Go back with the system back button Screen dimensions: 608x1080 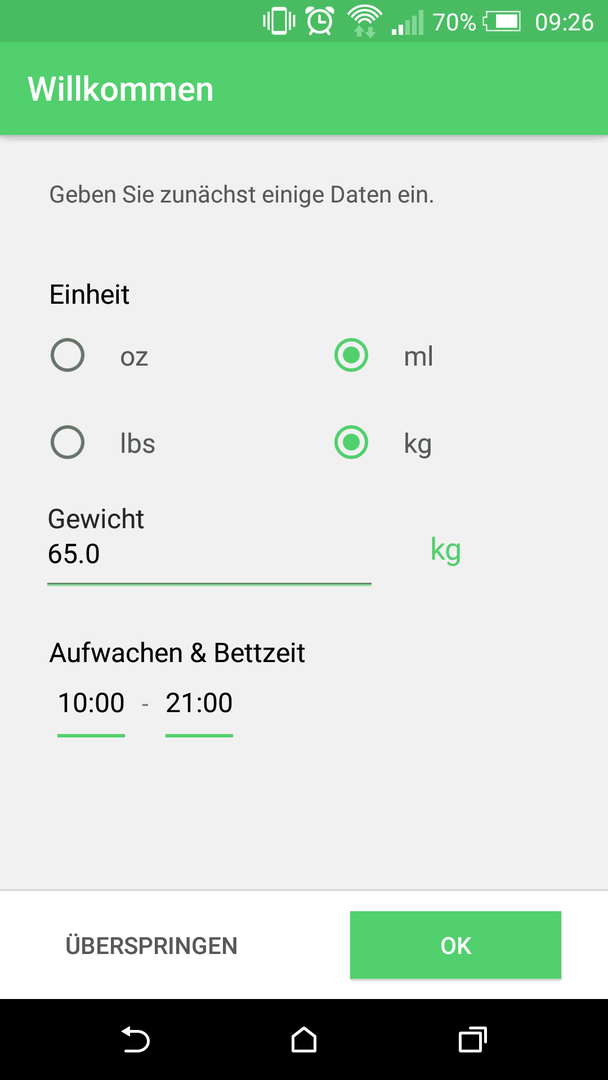click(x=136, y=1039)
